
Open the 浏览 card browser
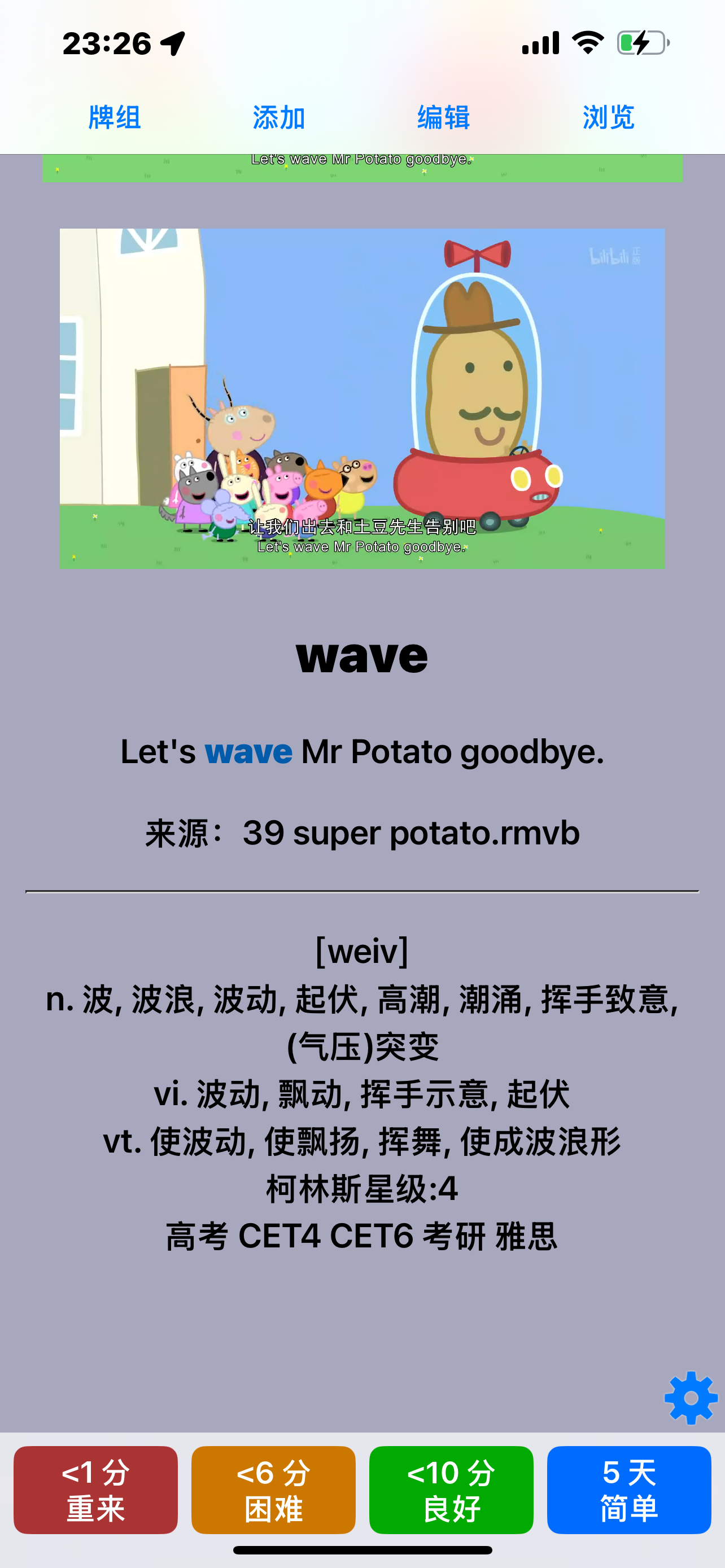(608, 117)
